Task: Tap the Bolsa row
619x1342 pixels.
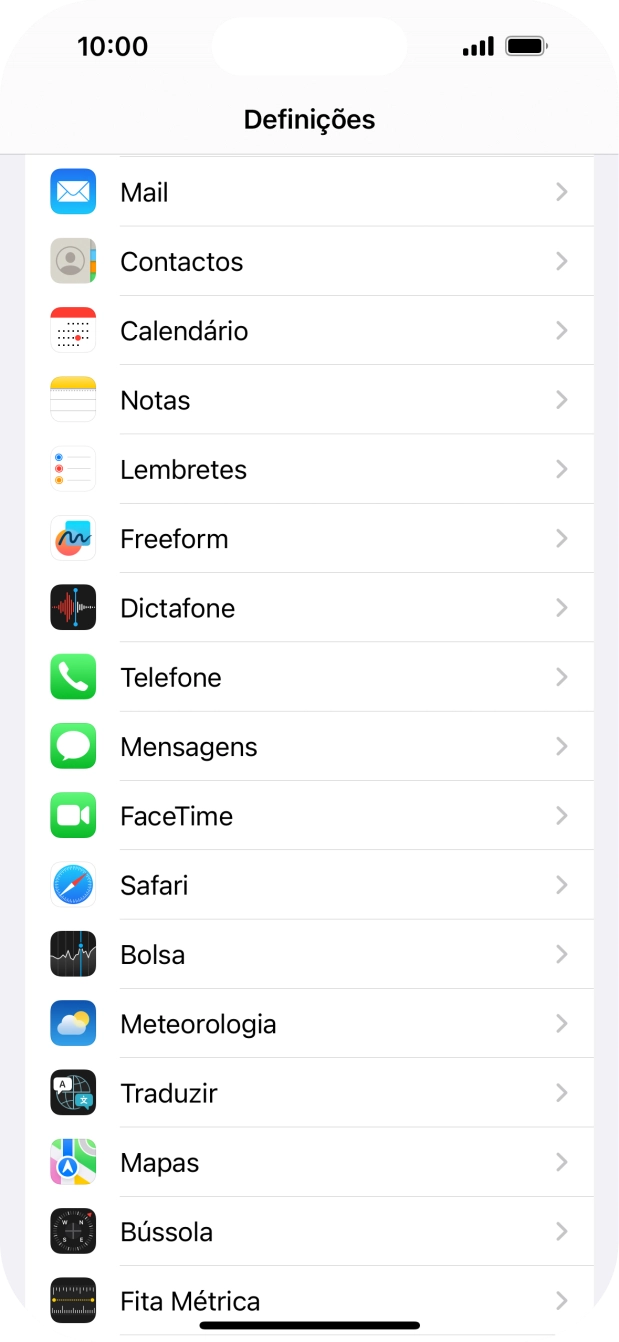Action: 309,954
